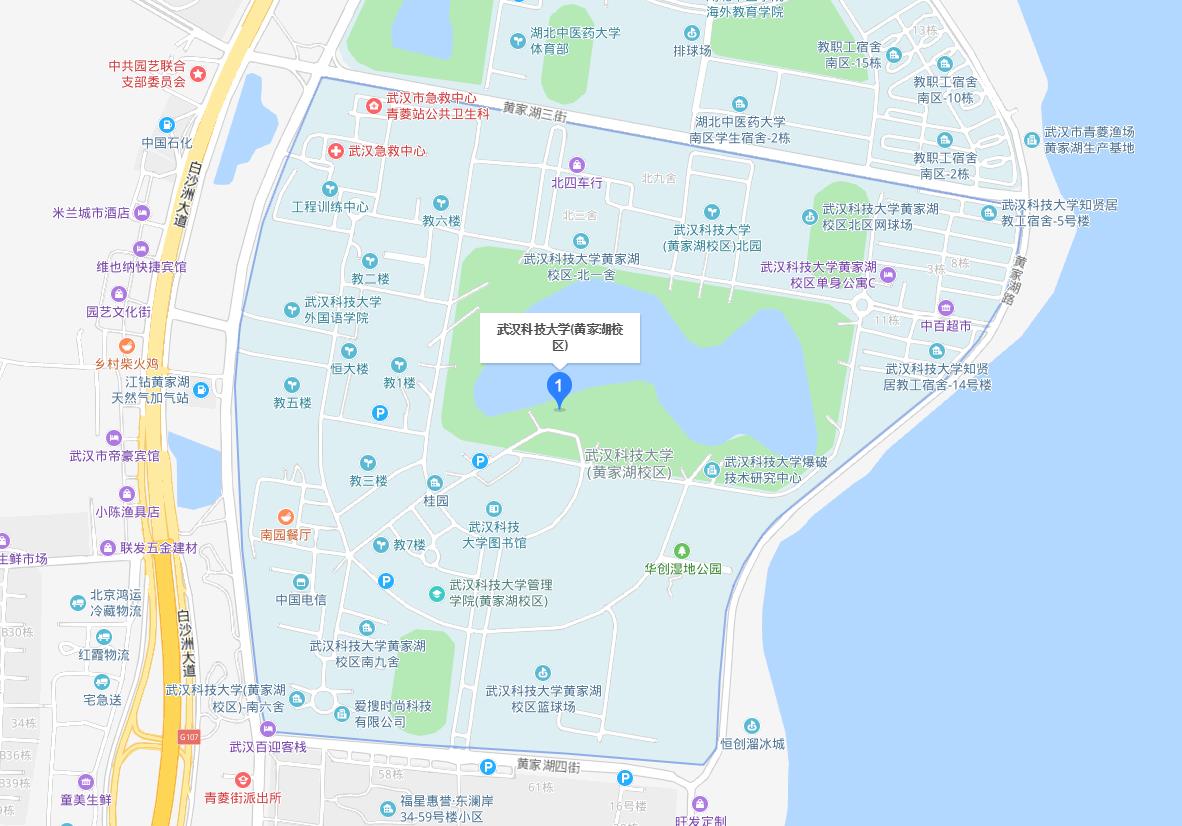Select the 工程训练中心 marker
Image resolution: width=1182 pixels, height=826 pixels.
[x=329, y=189]
